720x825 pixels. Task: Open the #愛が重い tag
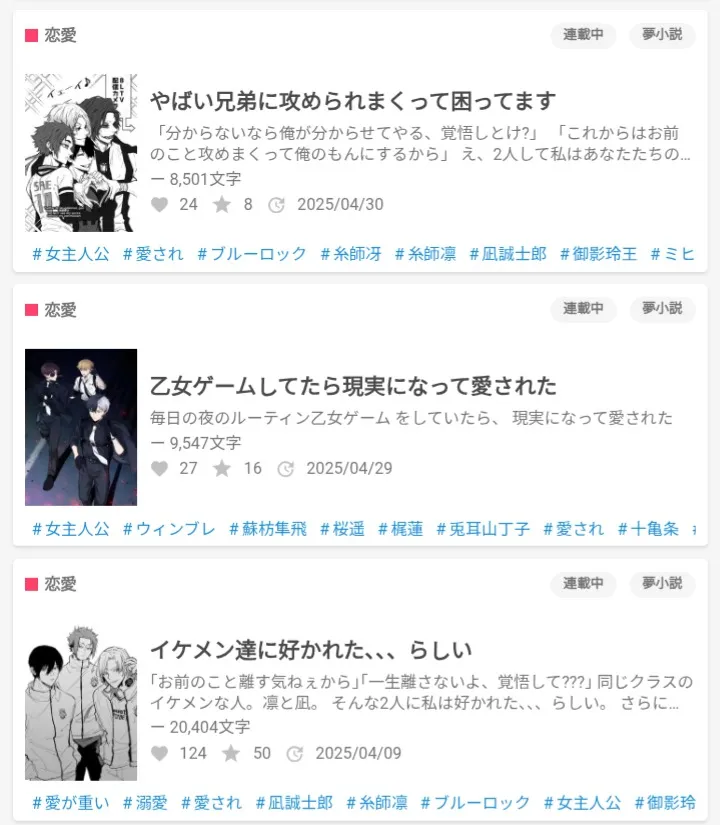[x=71, y=803]
